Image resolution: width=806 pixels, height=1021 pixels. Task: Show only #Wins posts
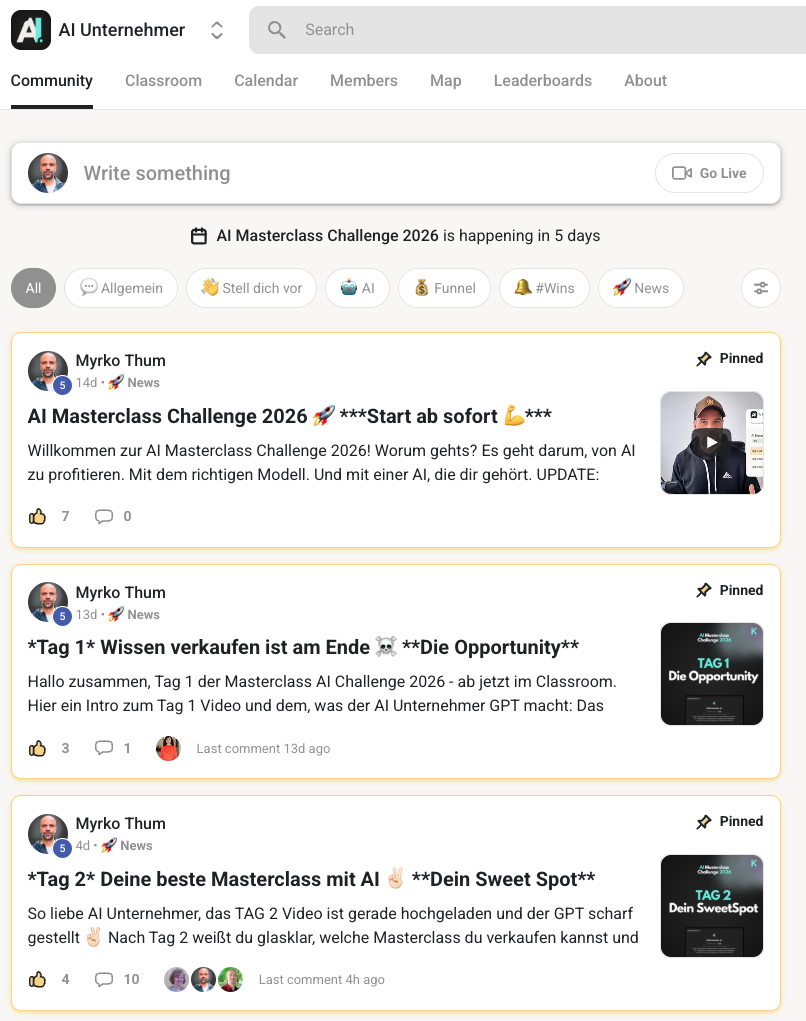pyautogui.click(x=544, y=288)
